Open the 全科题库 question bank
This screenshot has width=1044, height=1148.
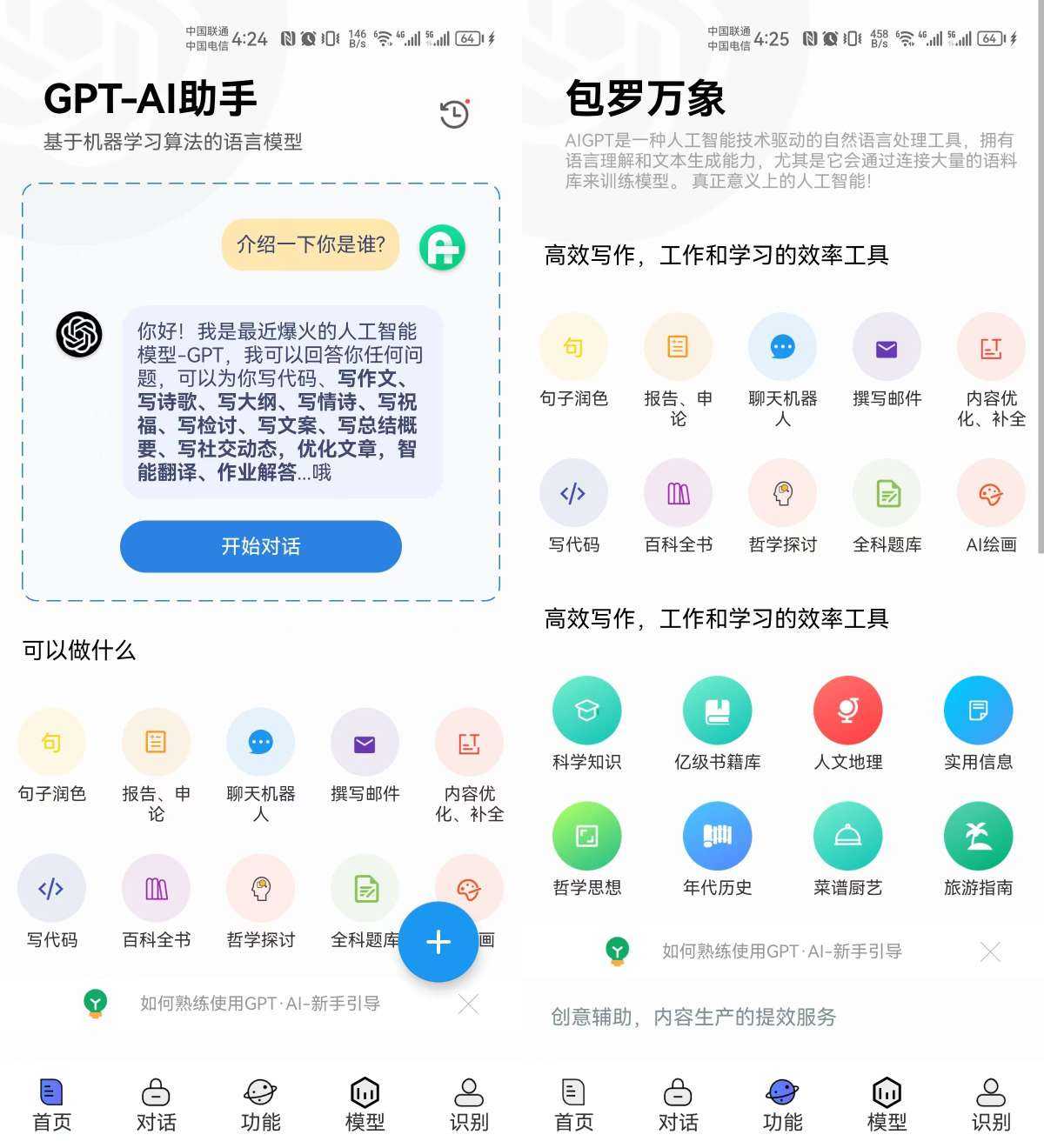[x=365, y=888]
